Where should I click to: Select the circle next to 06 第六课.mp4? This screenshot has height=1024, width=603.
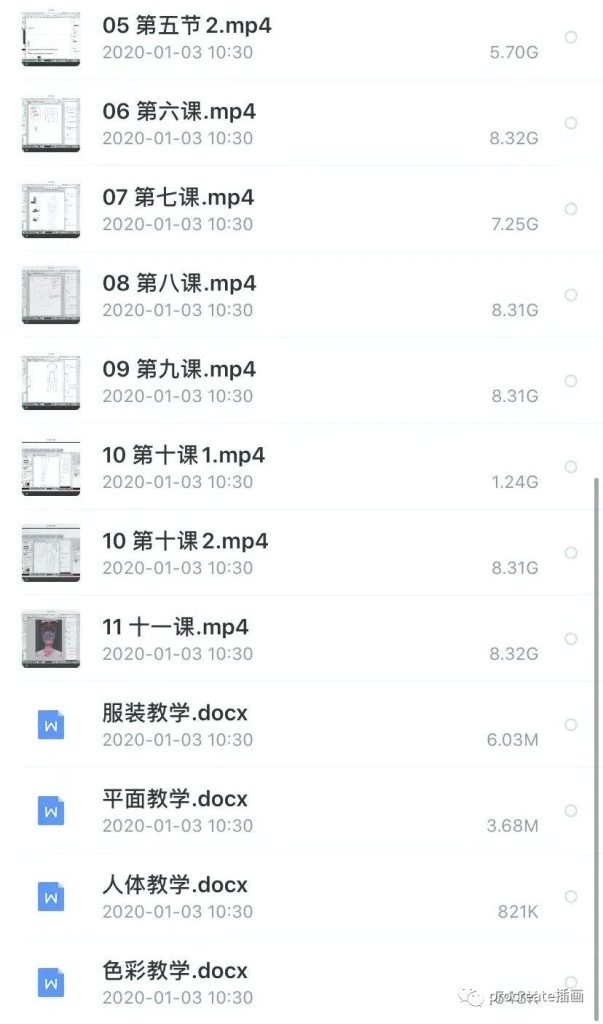571,123
